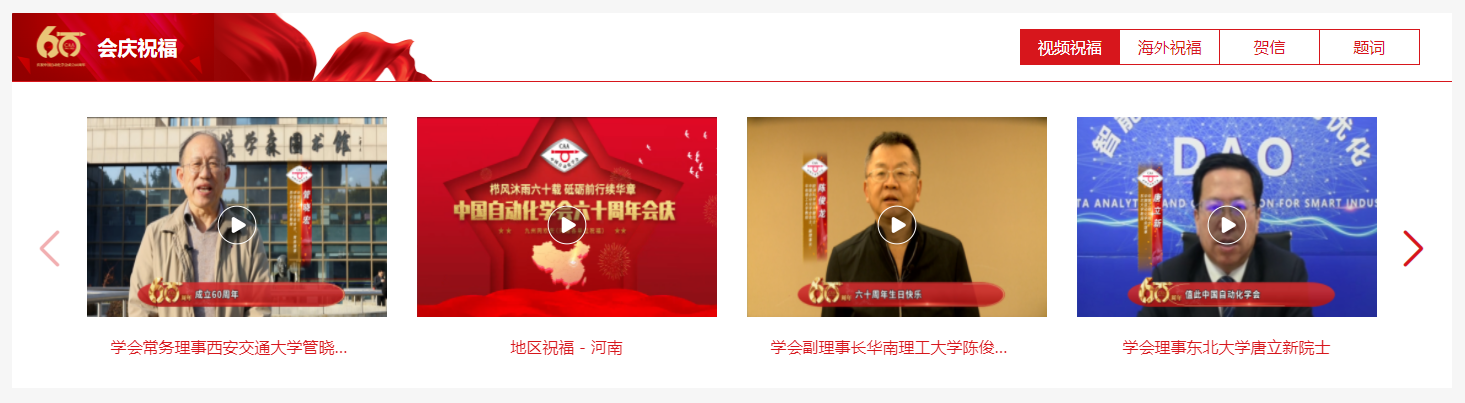1465x403 pixels.
Task: Open the link 学会常务理事西安交通大学管晓…
Action: pos(229,348)
